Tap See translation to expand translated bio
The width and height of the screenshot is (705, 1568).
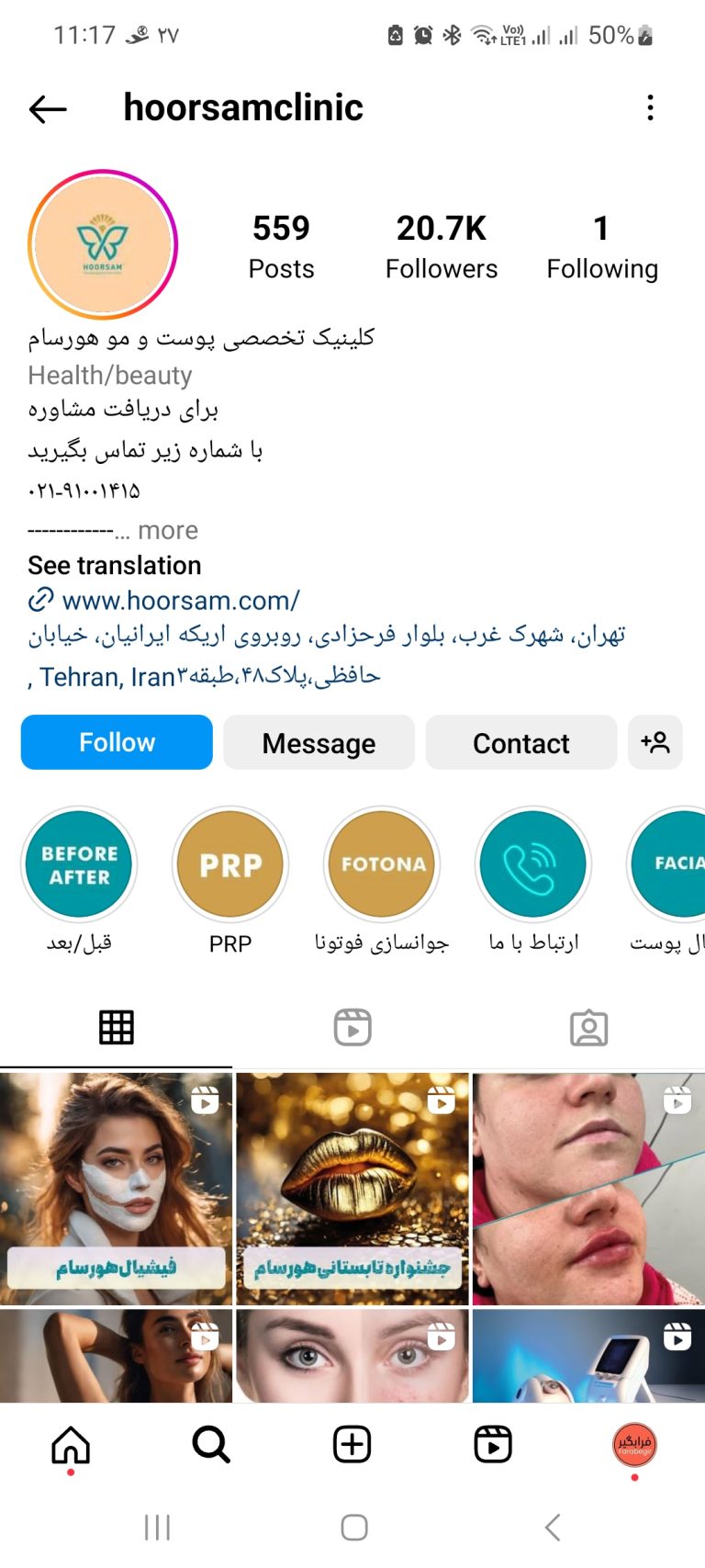pyautogui.click(x=114, y=565)
